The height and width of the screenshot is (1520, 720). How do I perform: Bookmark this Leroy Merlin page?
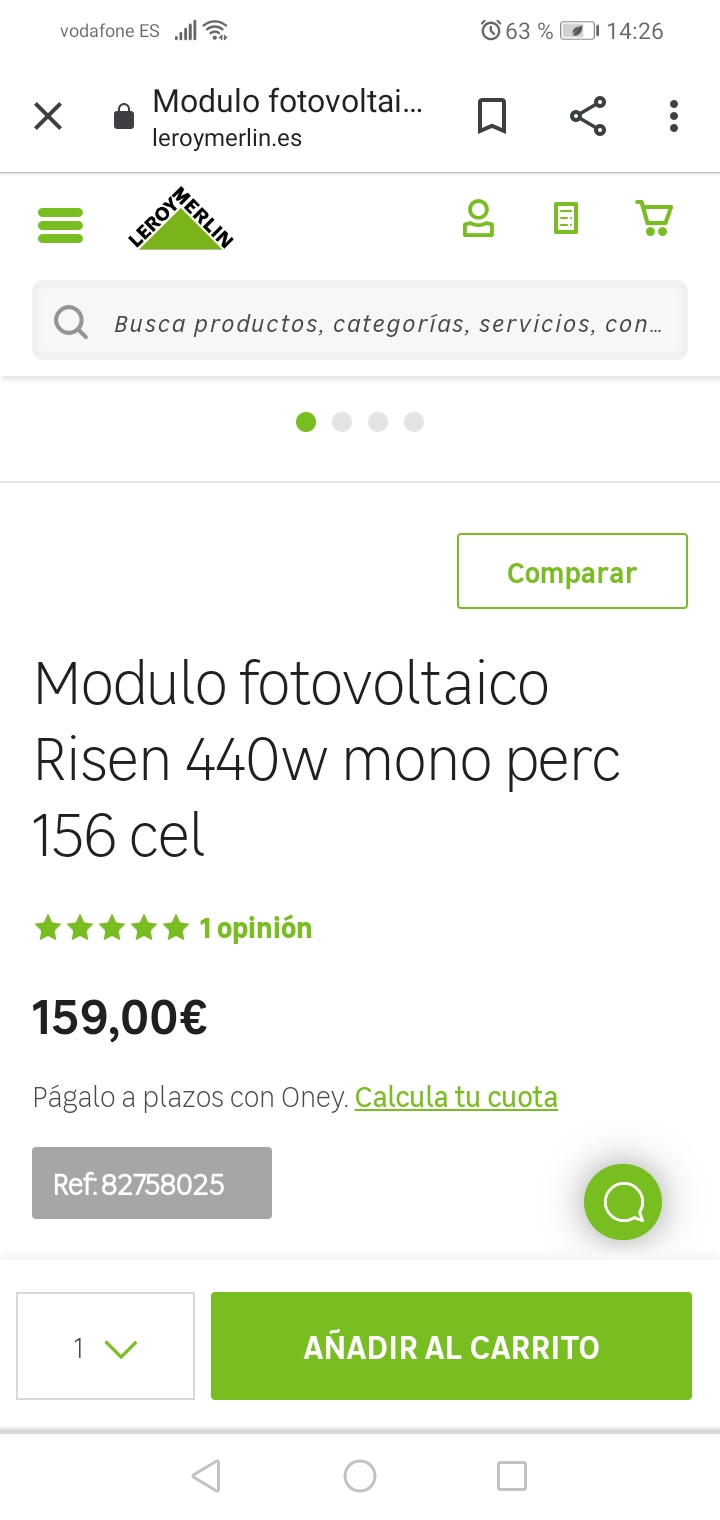[x=491, y=117]
